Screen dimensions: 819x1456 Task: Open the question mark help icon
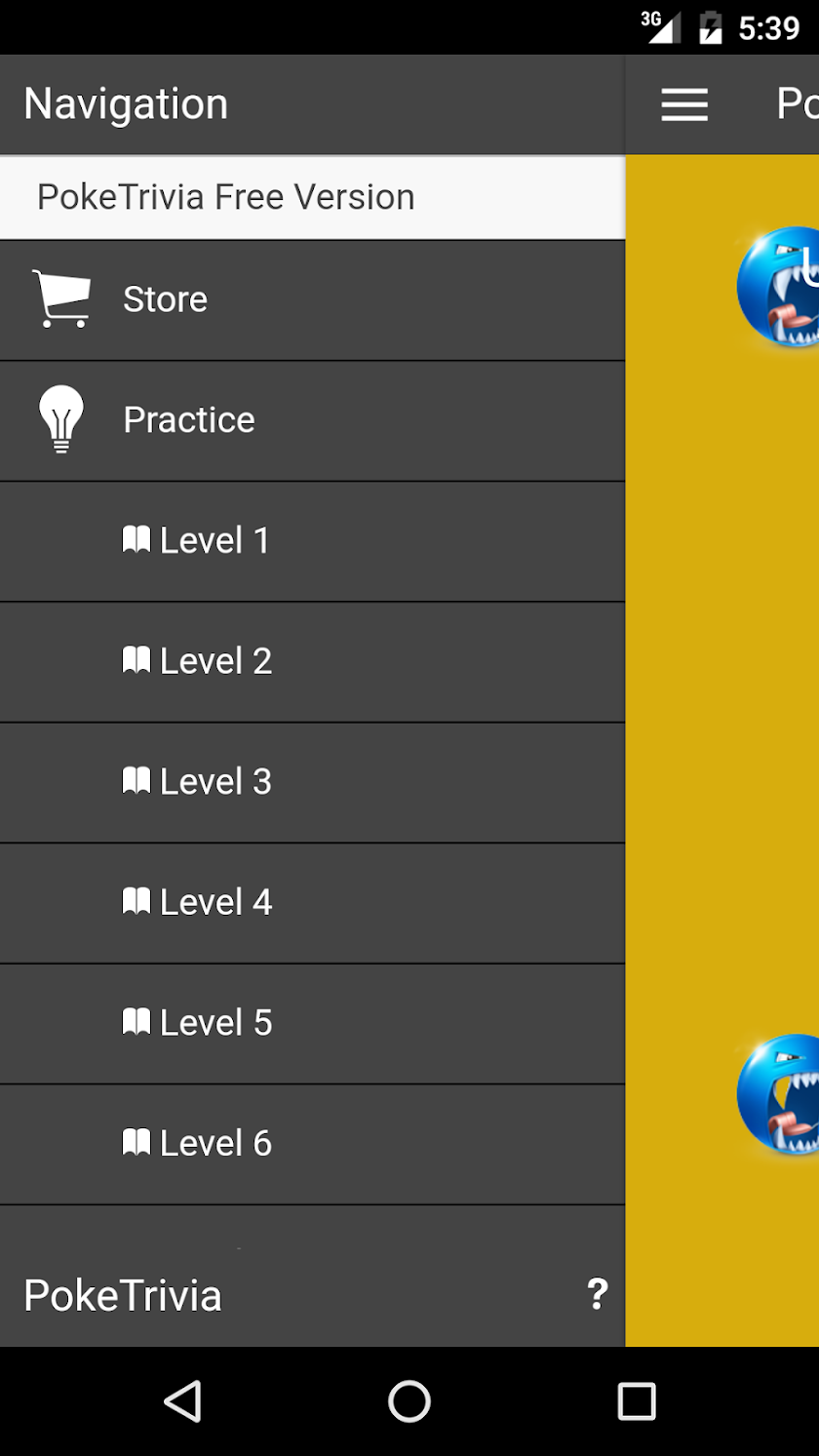(598, 1294)
